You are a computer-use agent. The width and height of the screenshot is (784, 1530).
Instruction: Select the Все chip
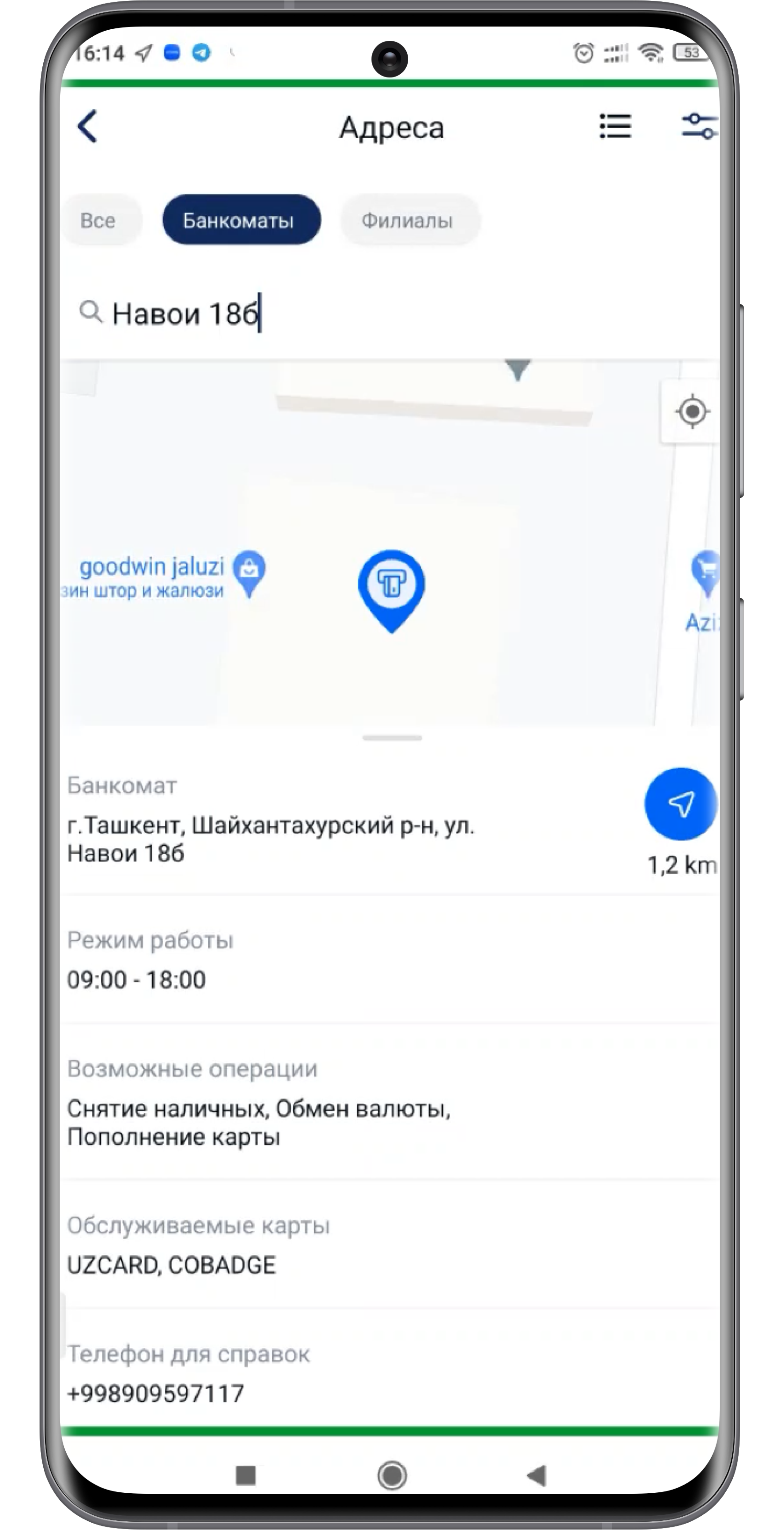coord(98,220)
